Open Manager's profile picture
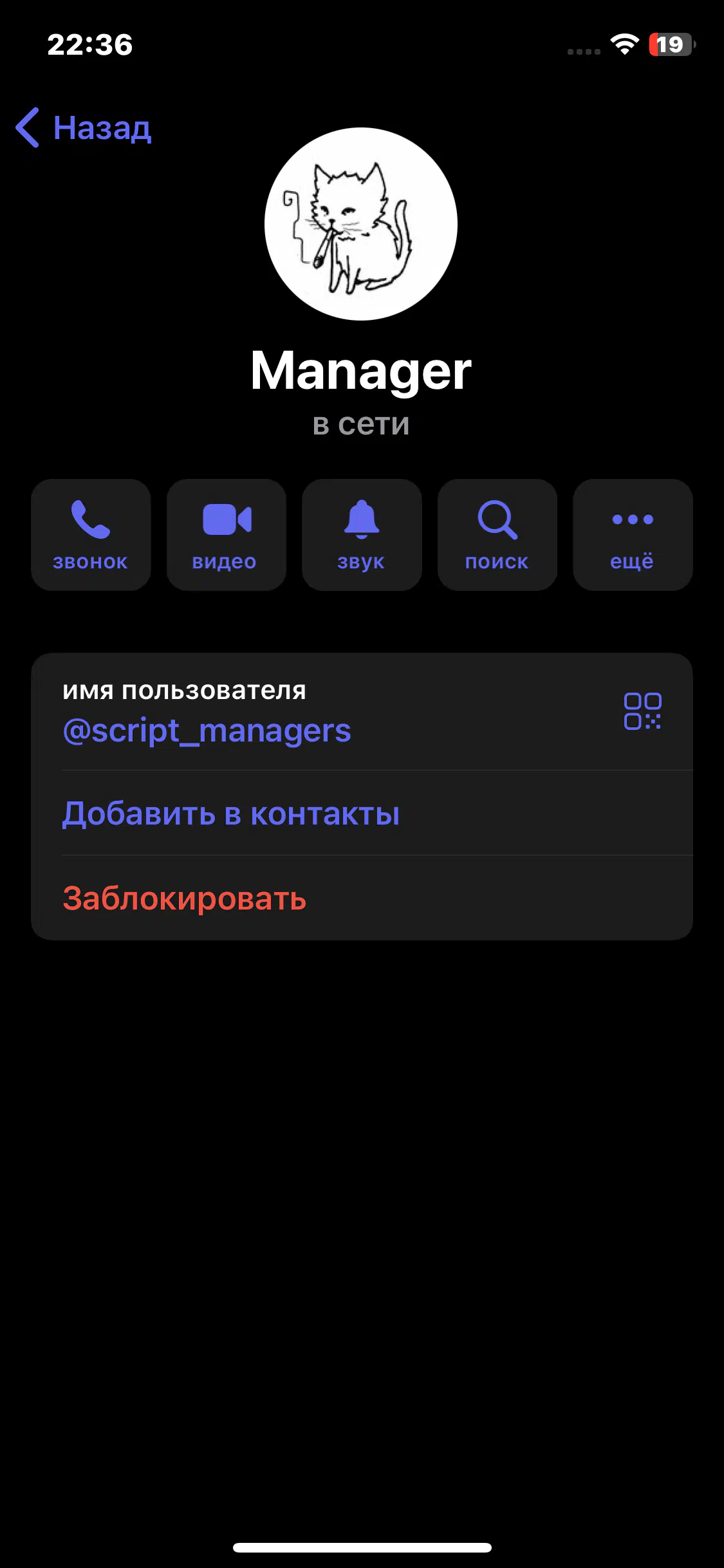 tap(361, 224)
